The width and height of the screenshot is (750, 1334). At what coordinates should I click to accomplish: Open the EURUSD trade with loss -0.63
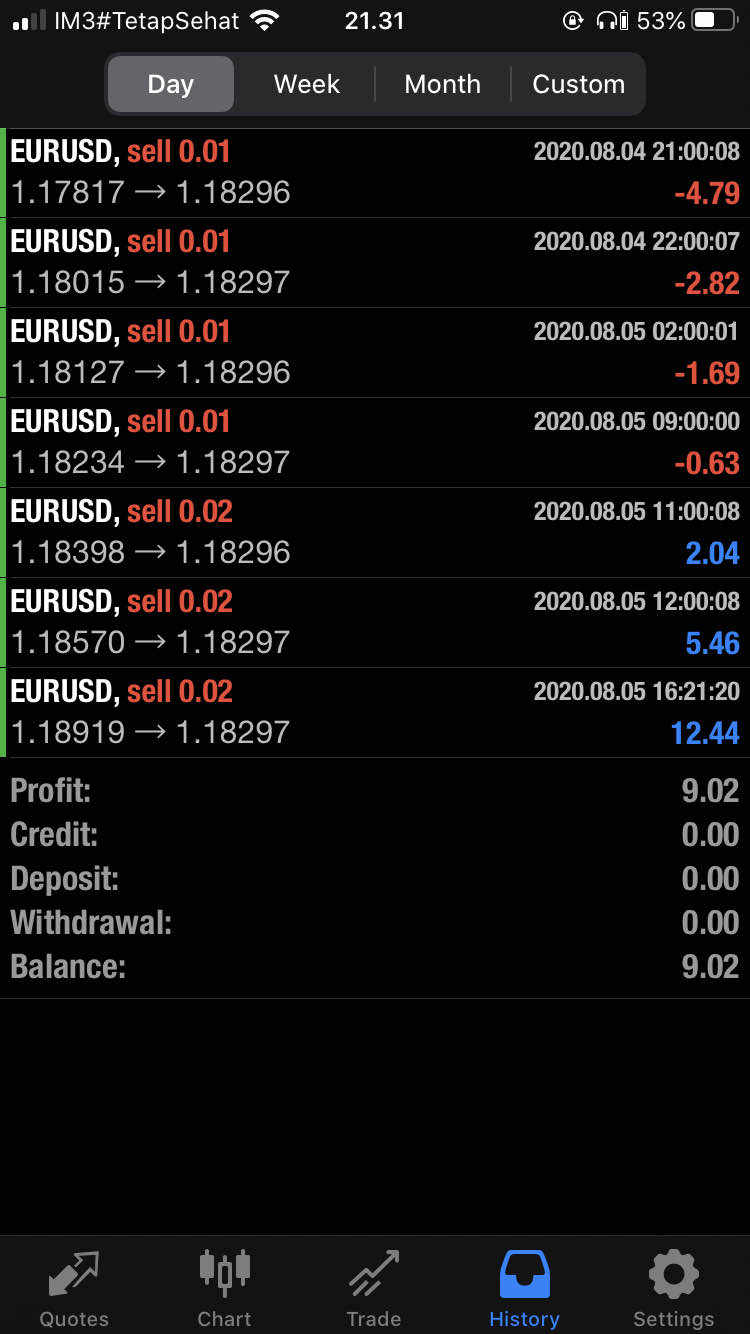[x=375, y=443]
